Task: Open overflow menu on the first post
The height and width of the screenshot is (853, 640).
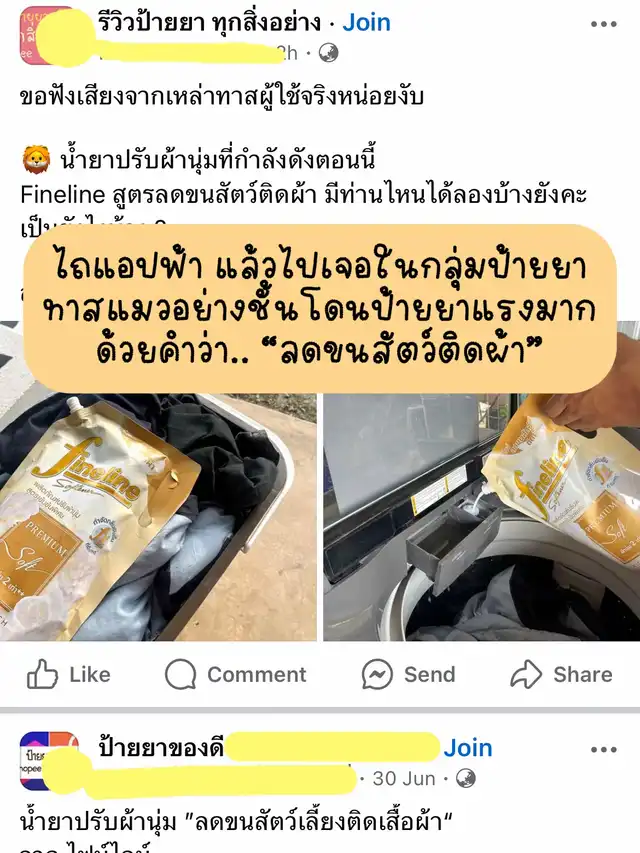Action: click(x=603, y=24)
